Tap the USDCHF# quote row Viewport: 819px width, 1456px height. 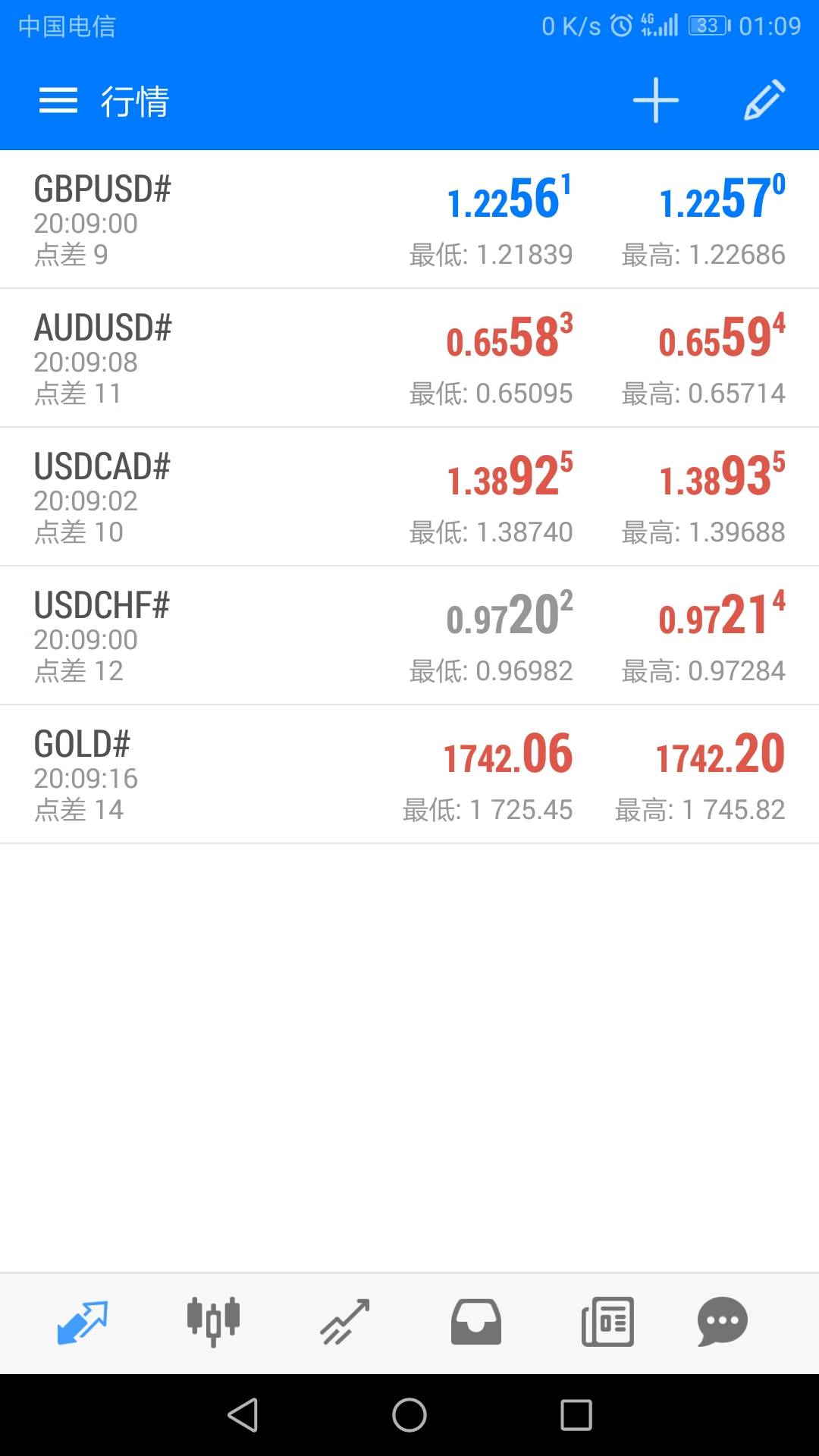click(x=409, y=636)
